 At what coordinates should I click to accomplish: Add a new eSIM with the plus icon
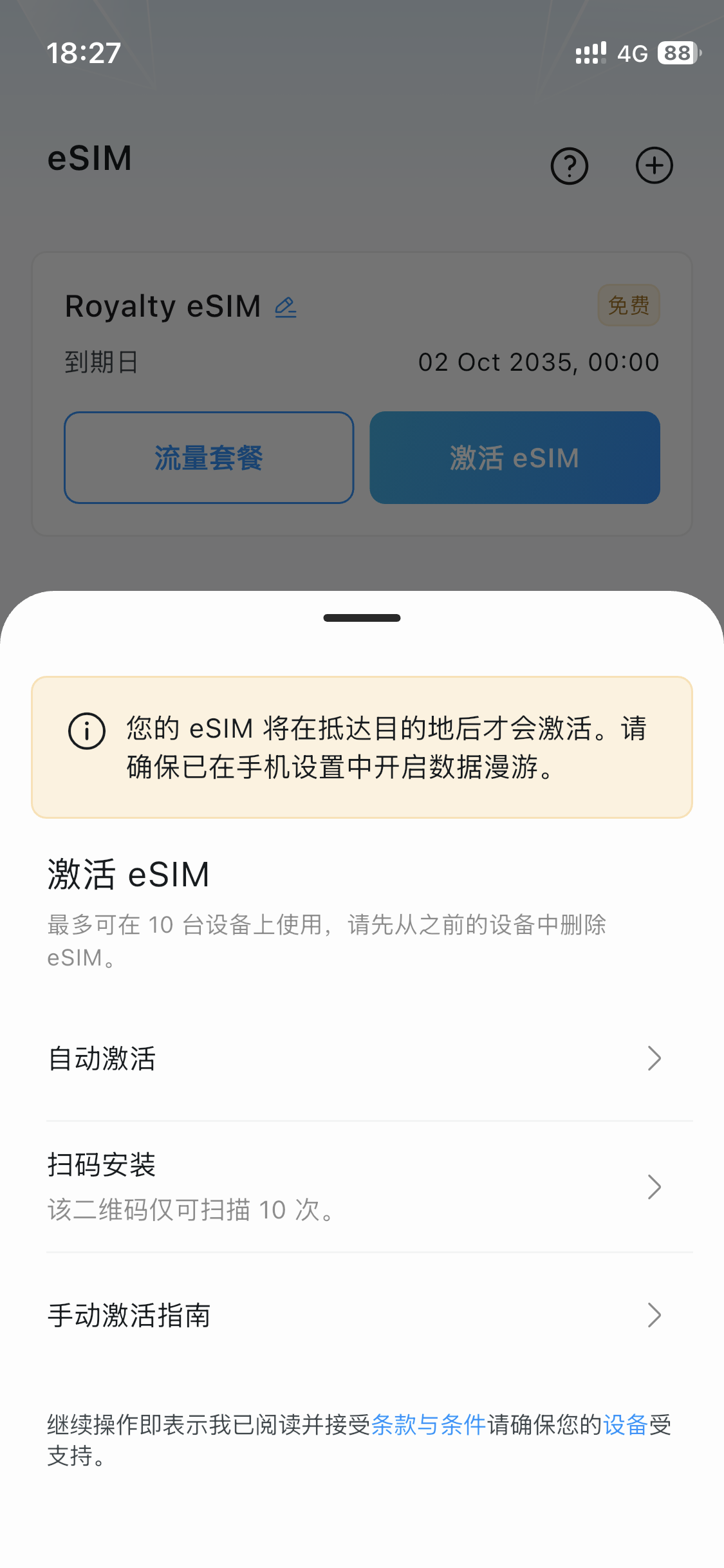654,166
